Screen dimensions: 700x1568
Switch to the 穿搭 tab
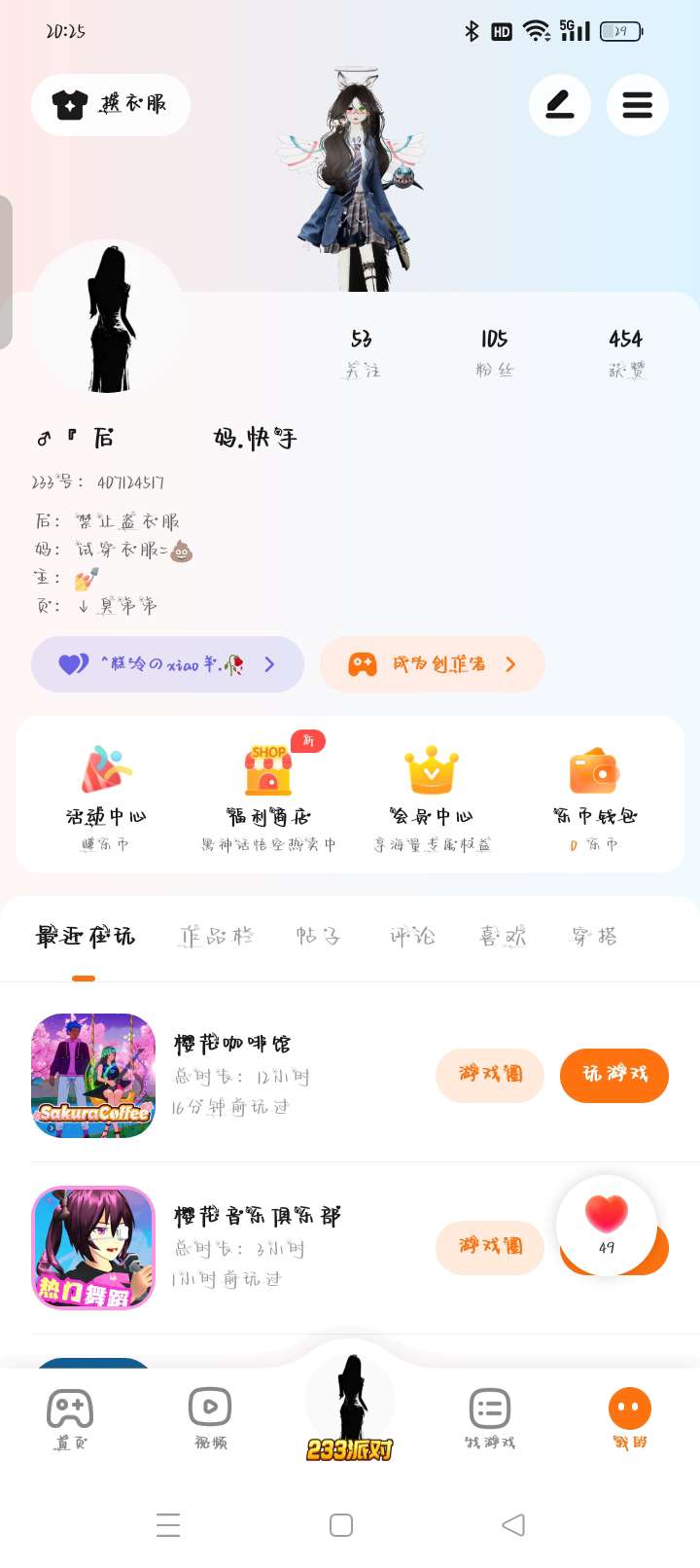tap(594, 936)
